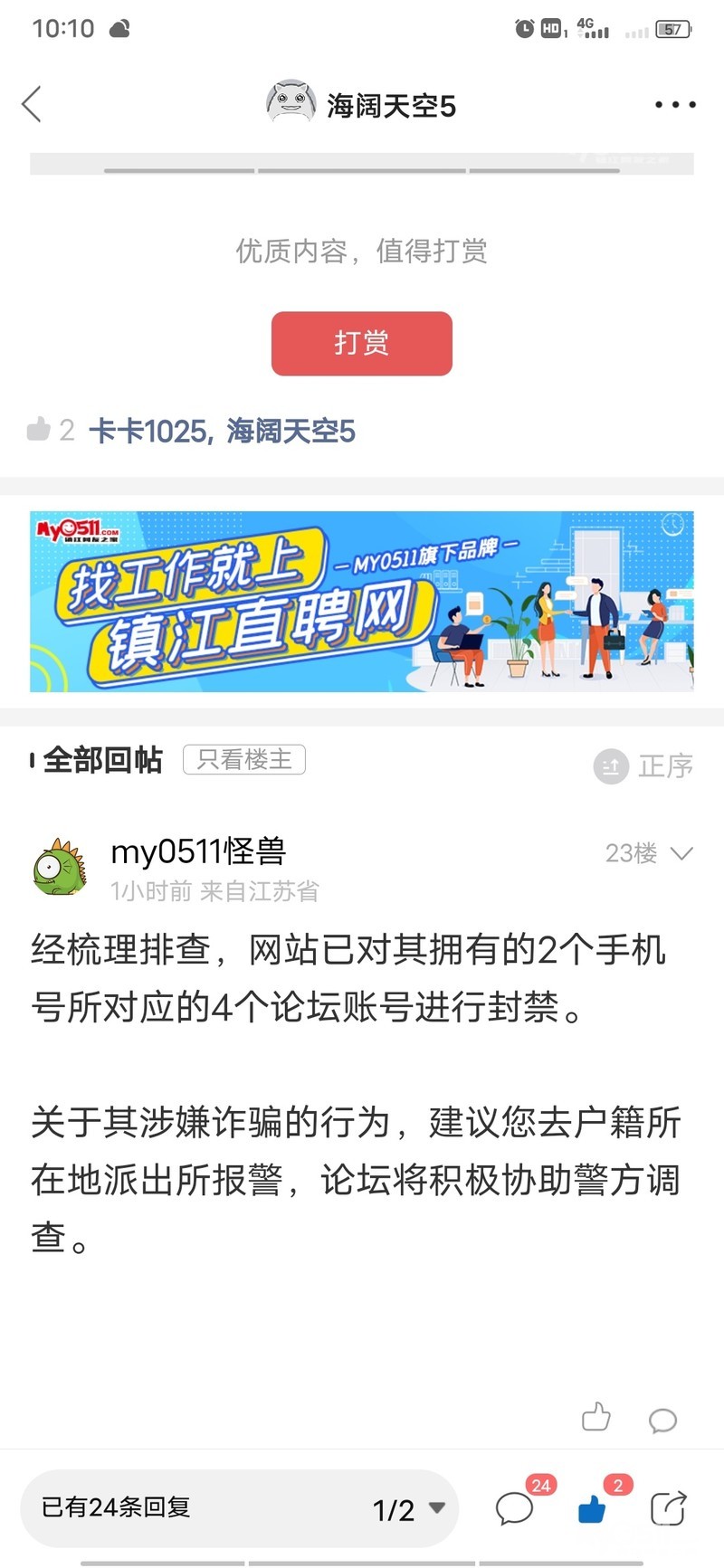Like my0511怪兽's reply
The width and height of the screenshot is (724, 1568).
click(x=595, y=1418)
